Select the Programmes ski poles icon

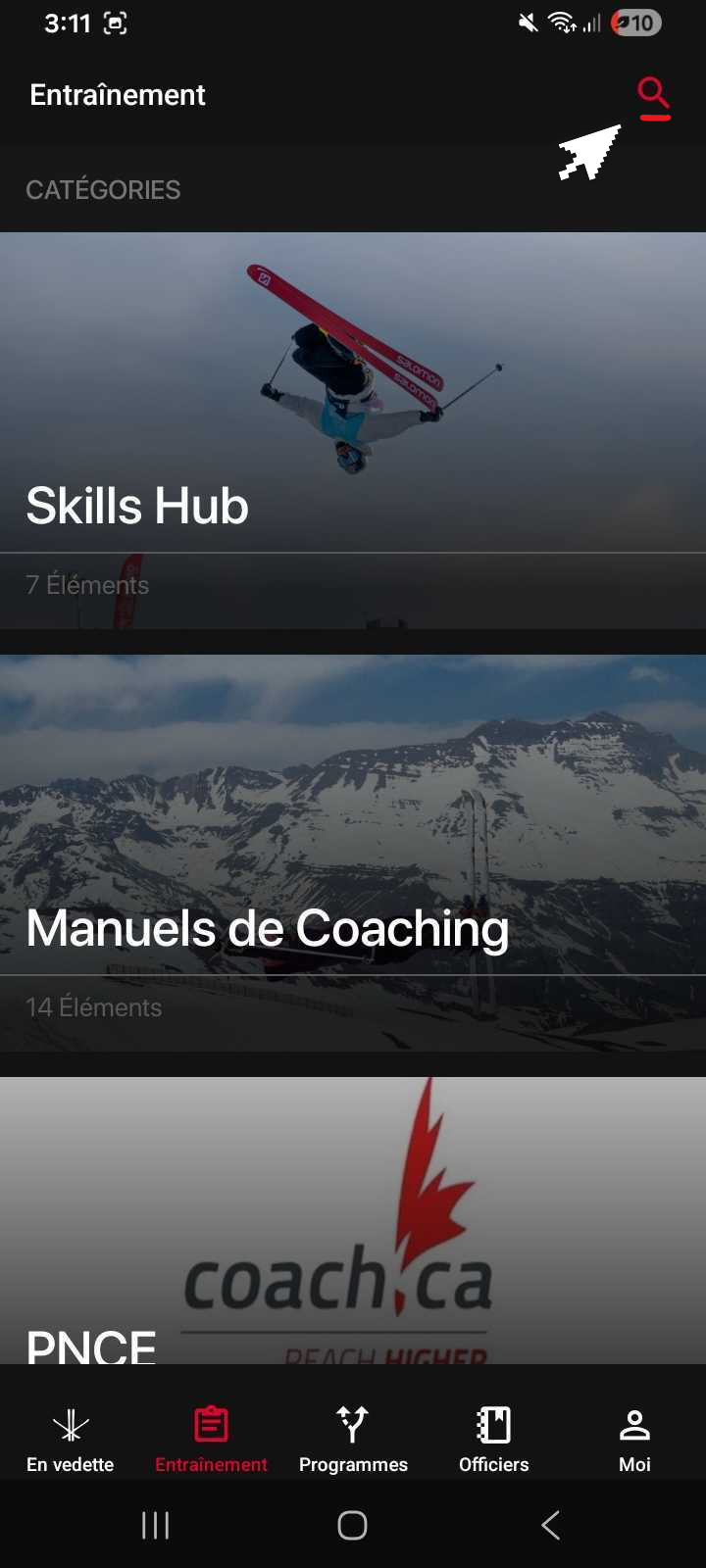(352, 1423)
